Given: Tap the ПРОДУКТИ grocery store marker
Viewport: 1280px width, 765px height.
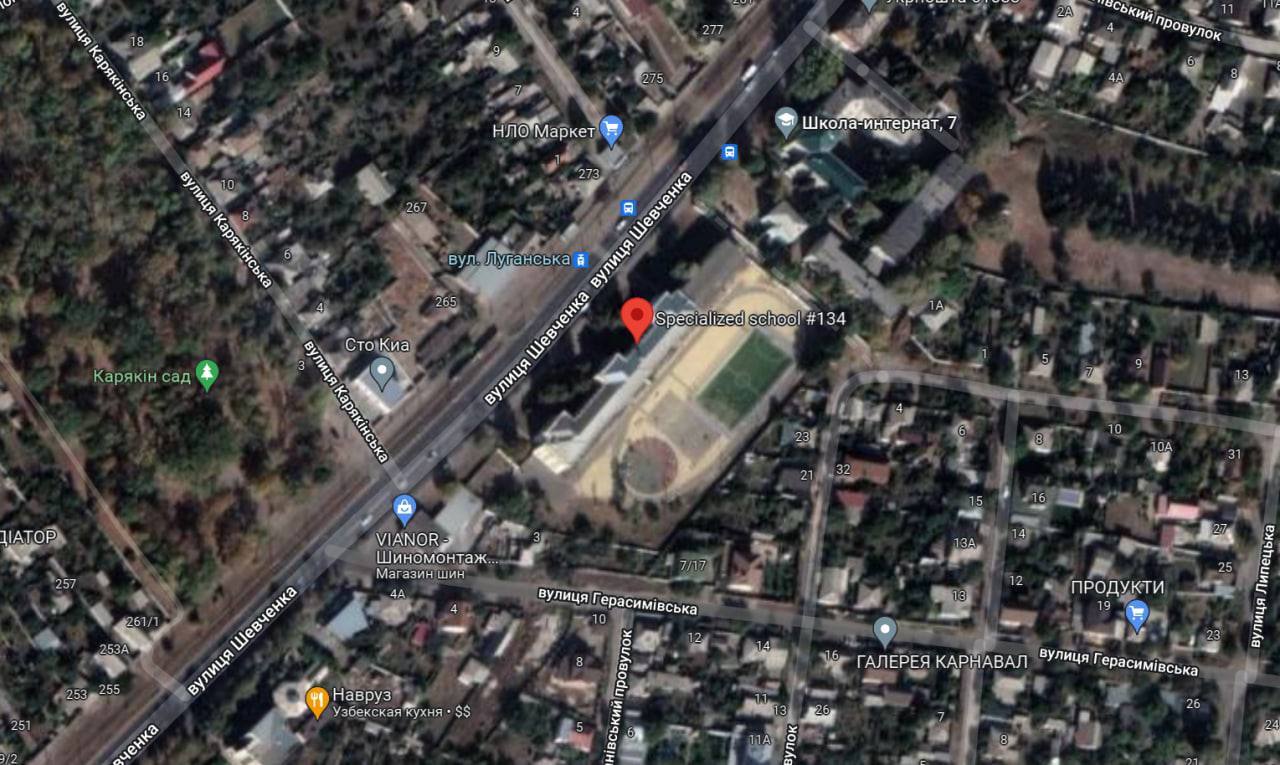Looking at the screenshot, I should (1136, 614).
